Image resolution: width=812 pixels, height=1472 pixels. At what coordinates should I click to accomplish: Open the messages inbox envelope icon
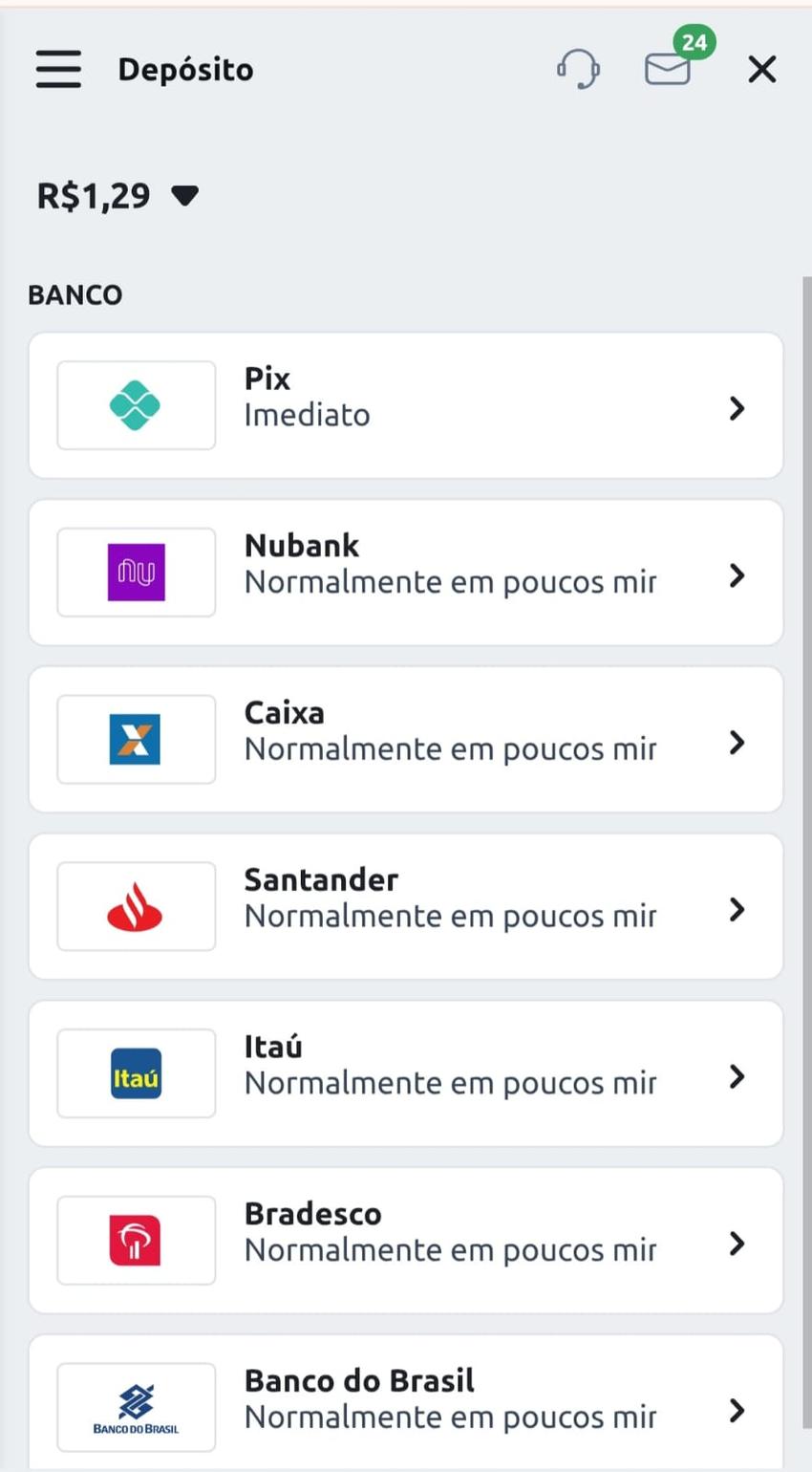[x=668, y=69]
